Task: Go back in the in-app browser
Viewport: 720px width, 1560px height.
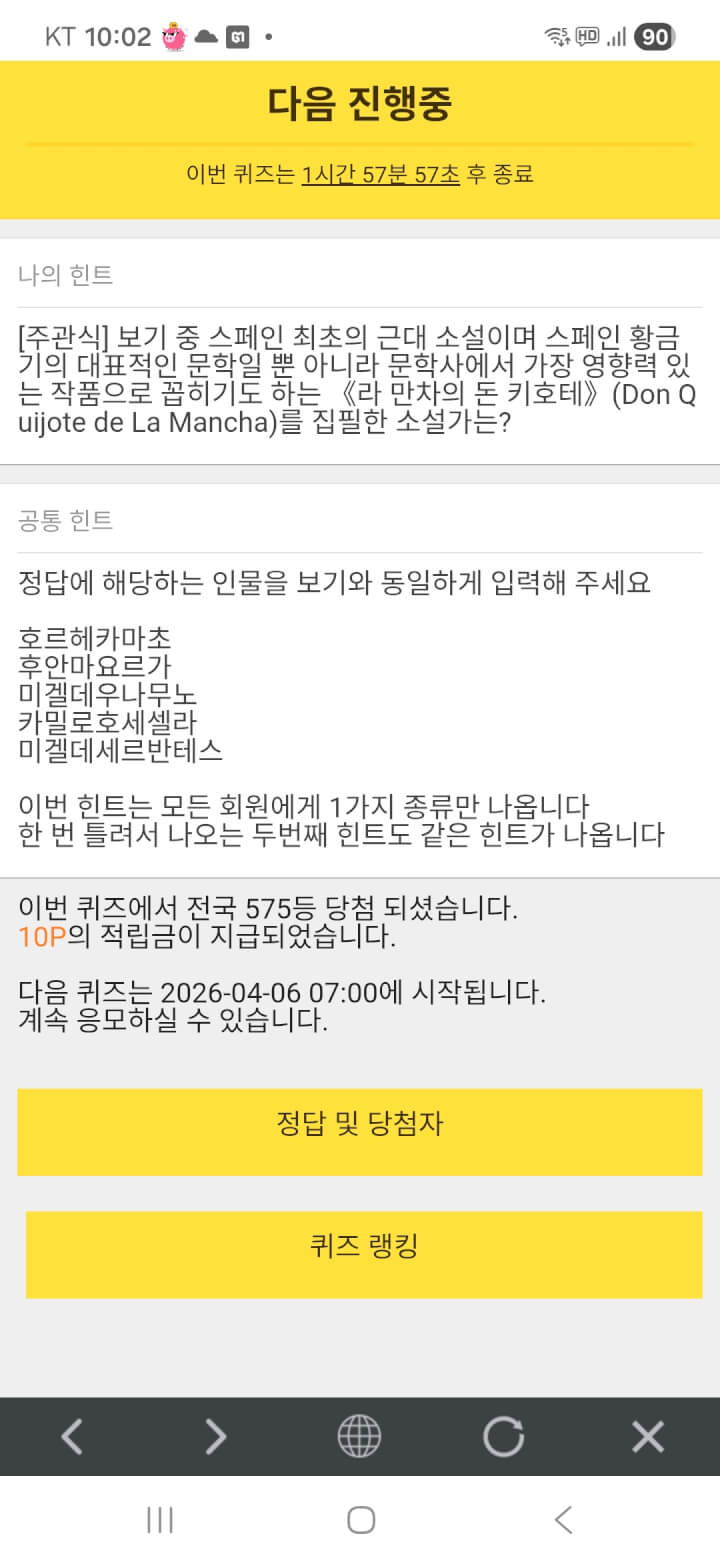Action: coord(72,1437)
